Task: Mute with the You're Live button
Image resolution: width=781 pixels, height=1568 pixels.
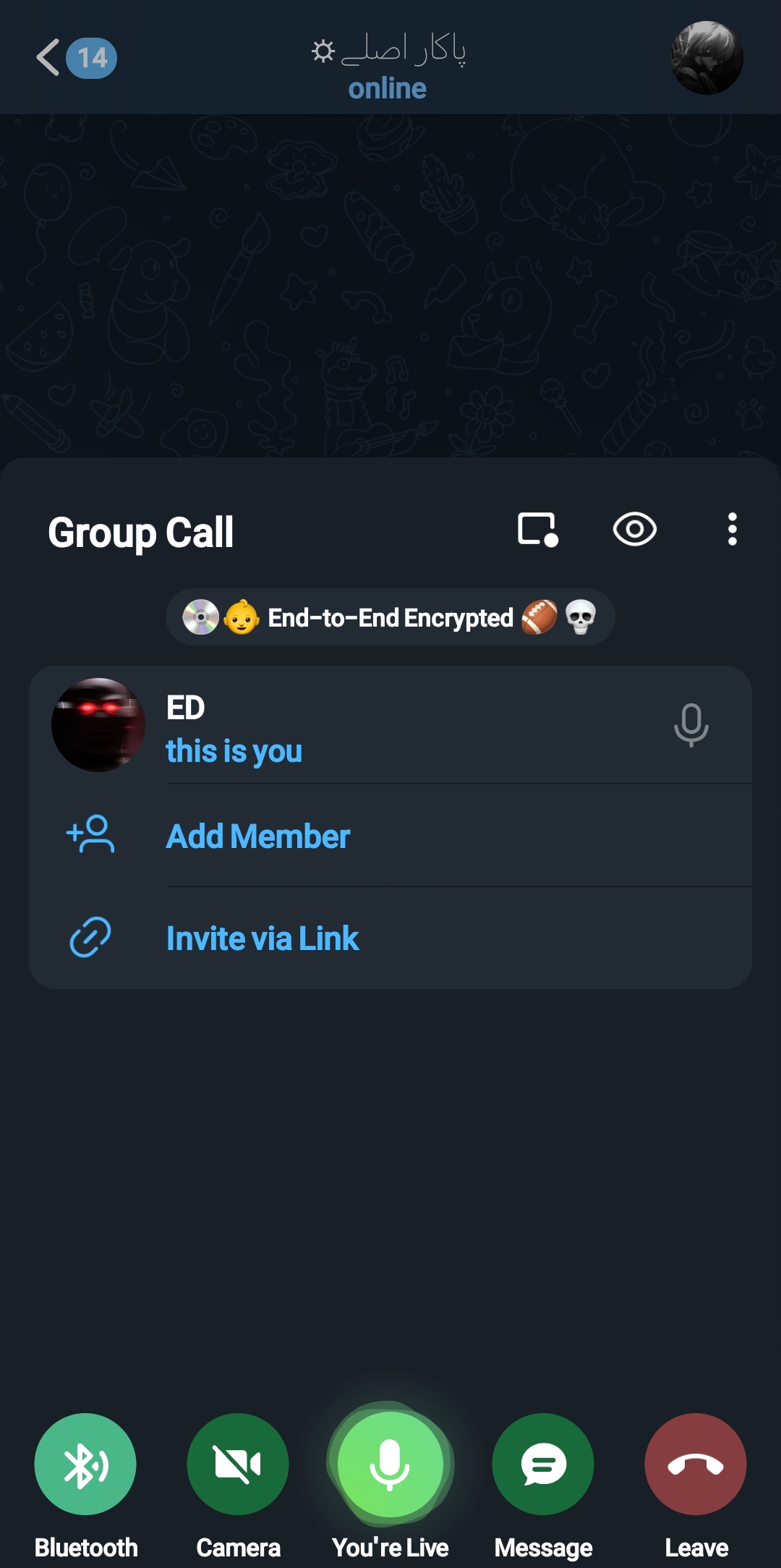Action: tap(390, 1464)
